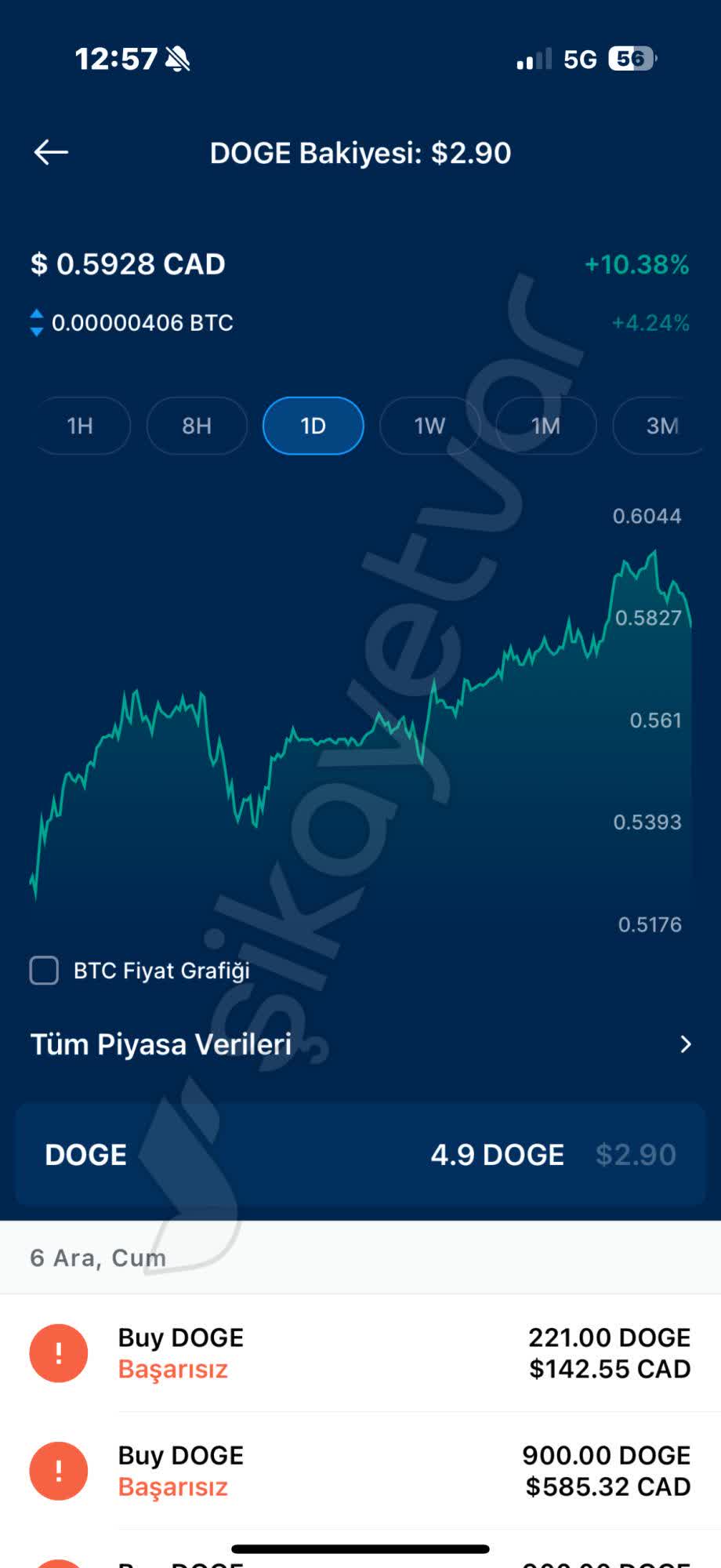This screenshot has width=721, height=1568.
Task: Open Tüm Piyasa Verileri link
Action: coord(161,1044)
